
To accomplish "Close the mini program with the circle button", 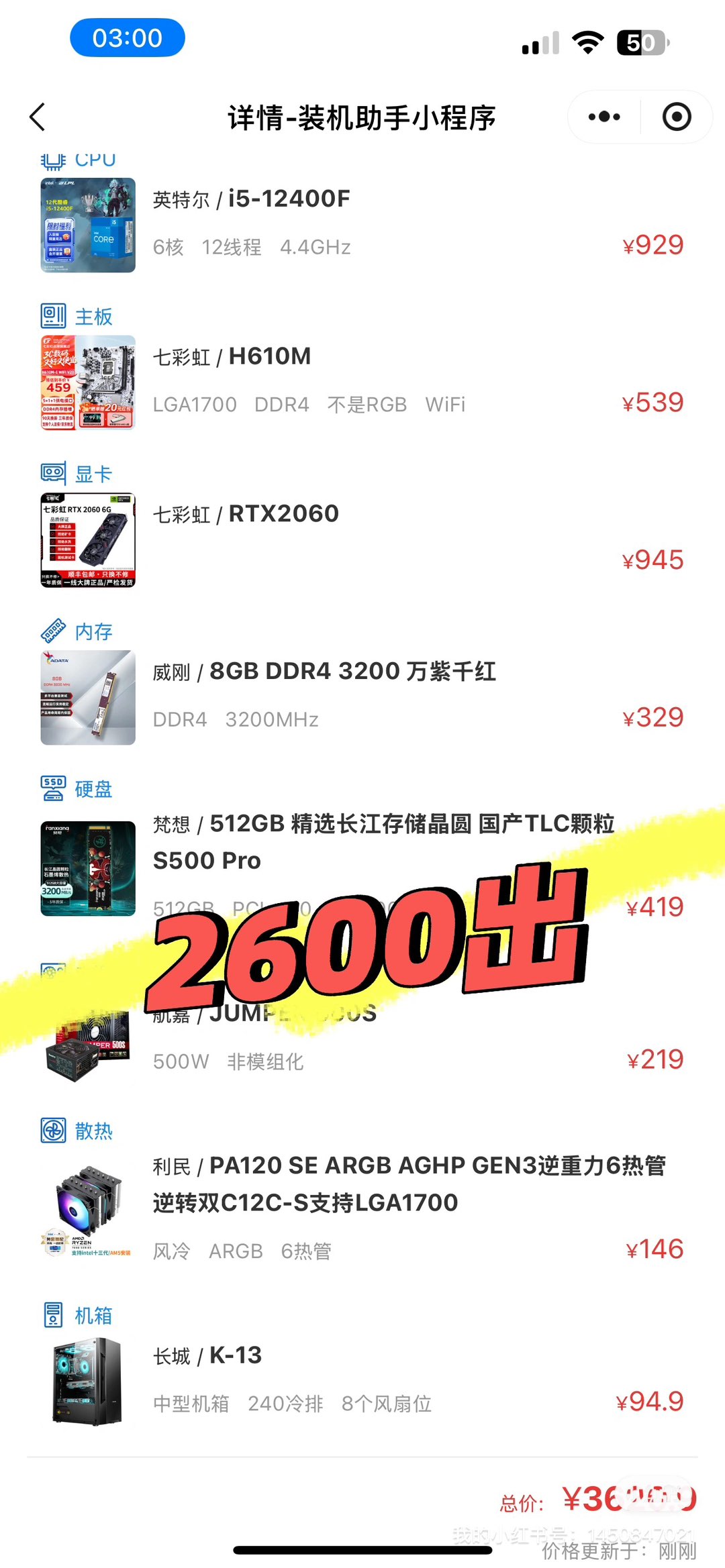I will (676, 117).
